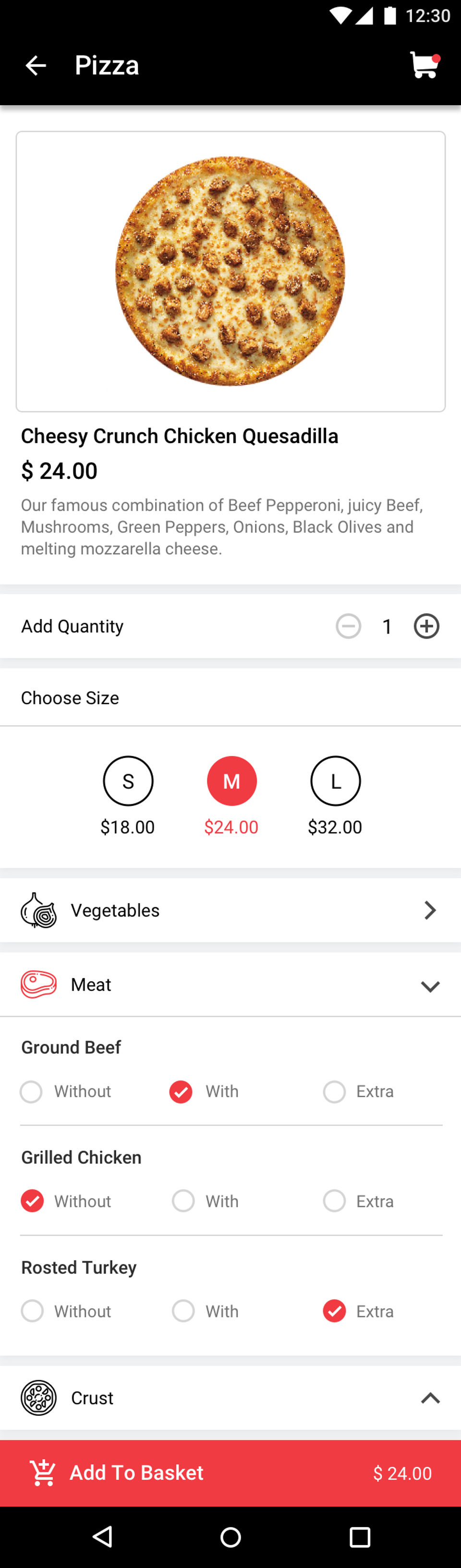Choose Extra for Ground Beef
461x1568 pixels.
pyautogui.click(x=334, y=1091)
